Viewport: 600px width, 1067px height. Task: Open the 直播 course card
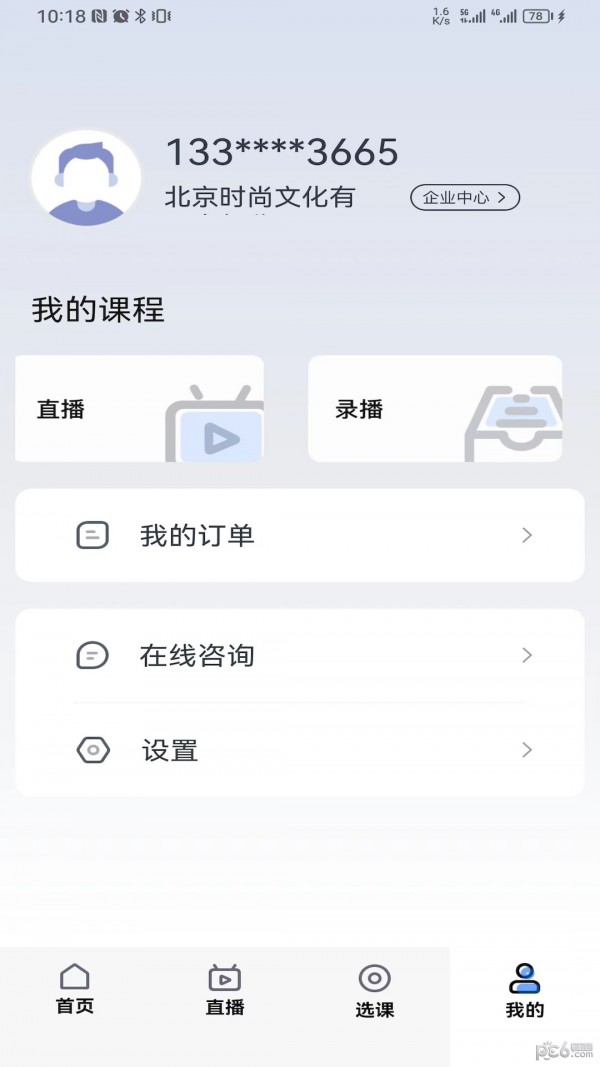tap(139, 408)
